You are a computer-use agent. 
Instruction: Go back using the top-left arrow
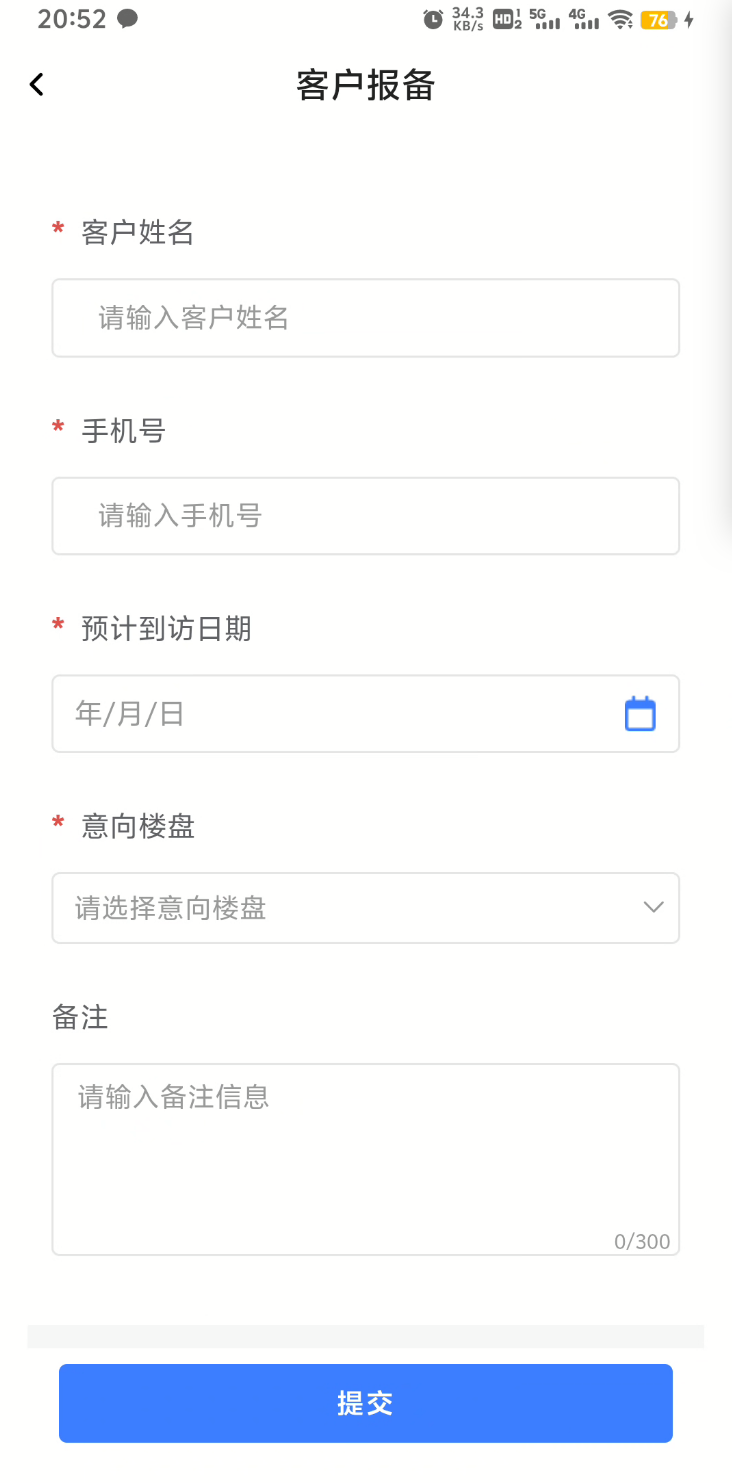[37, 85]
